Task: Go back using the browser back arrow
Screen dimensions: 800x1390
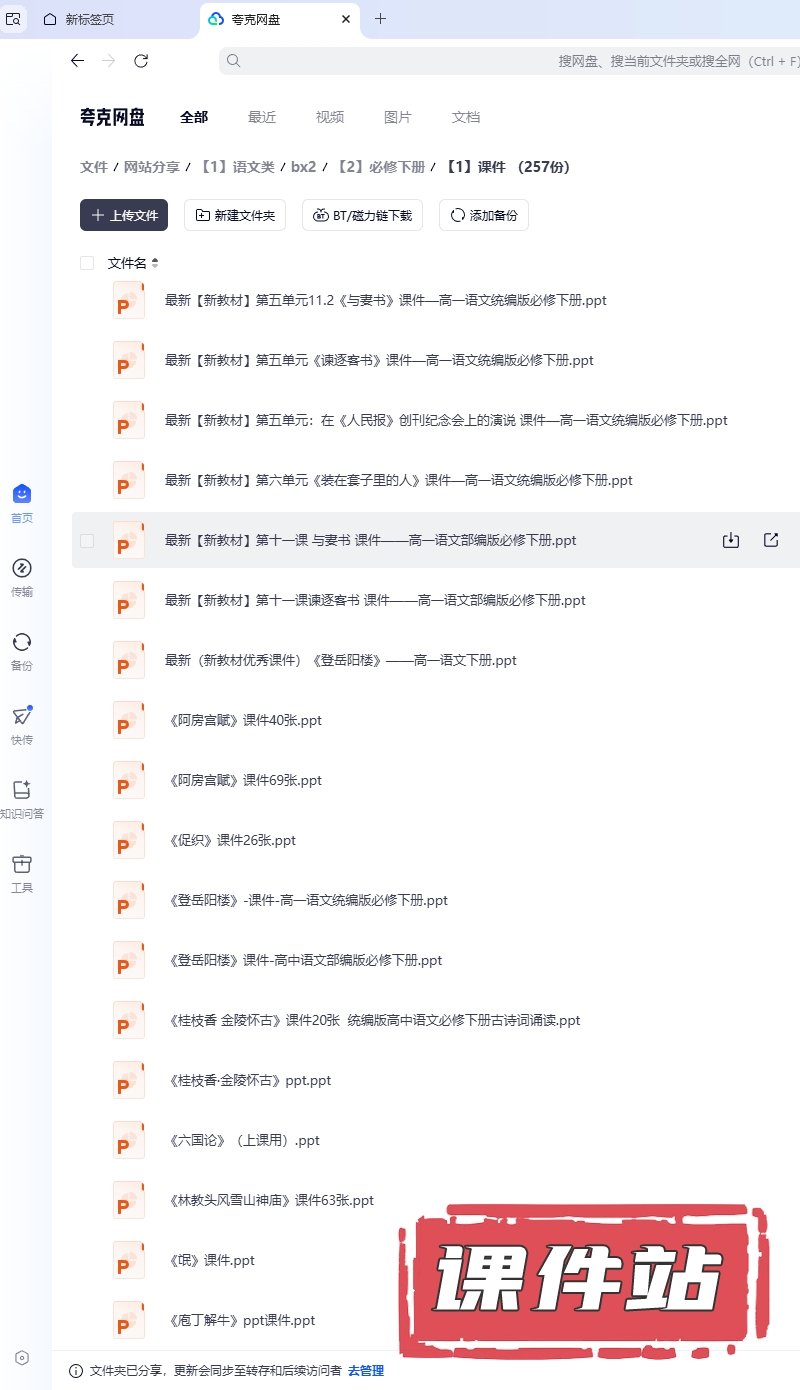Action: coord(77,61)
